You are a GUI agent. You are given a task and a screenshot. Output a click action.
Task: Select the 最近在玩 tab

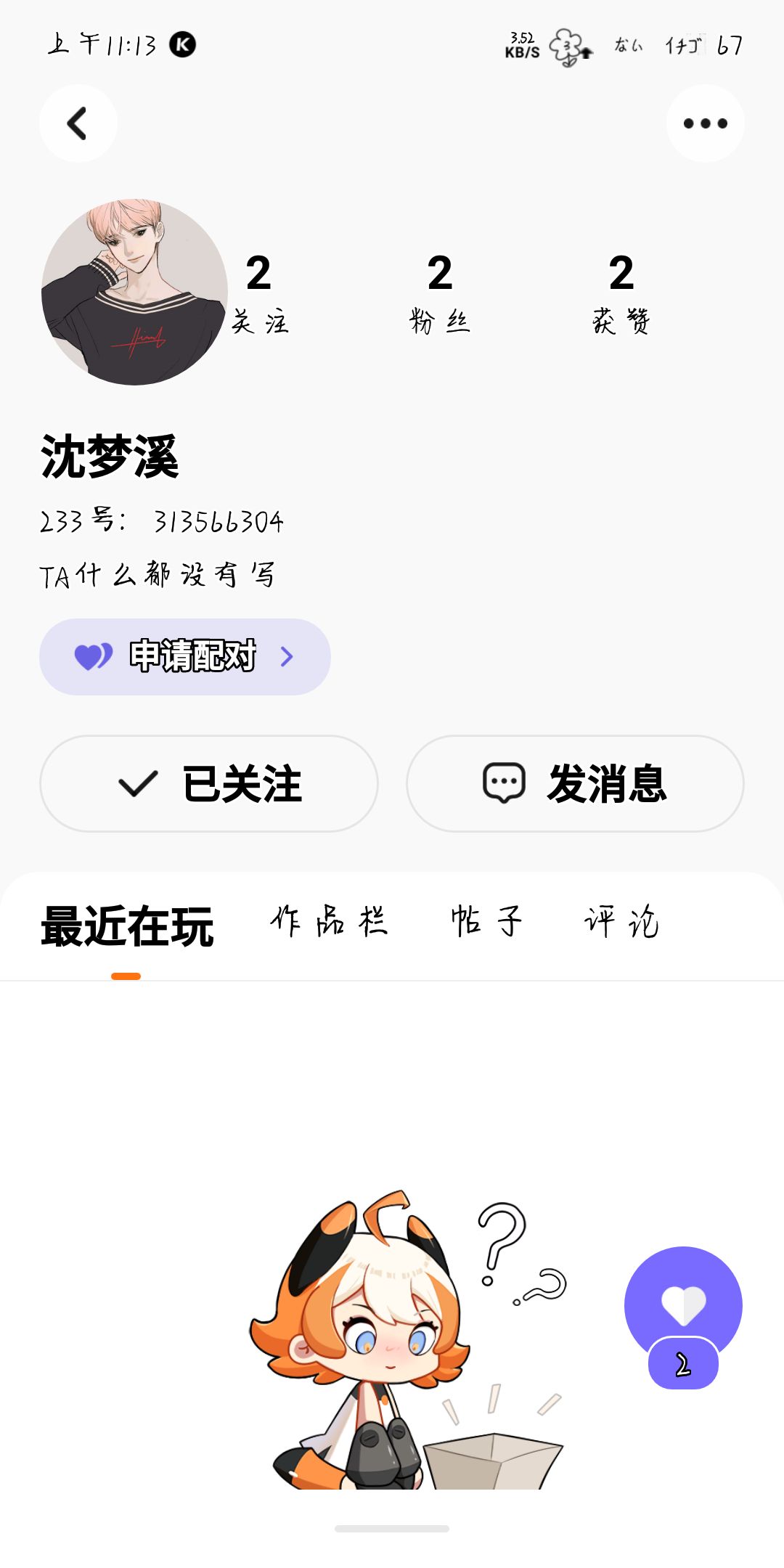coord(127,927)
